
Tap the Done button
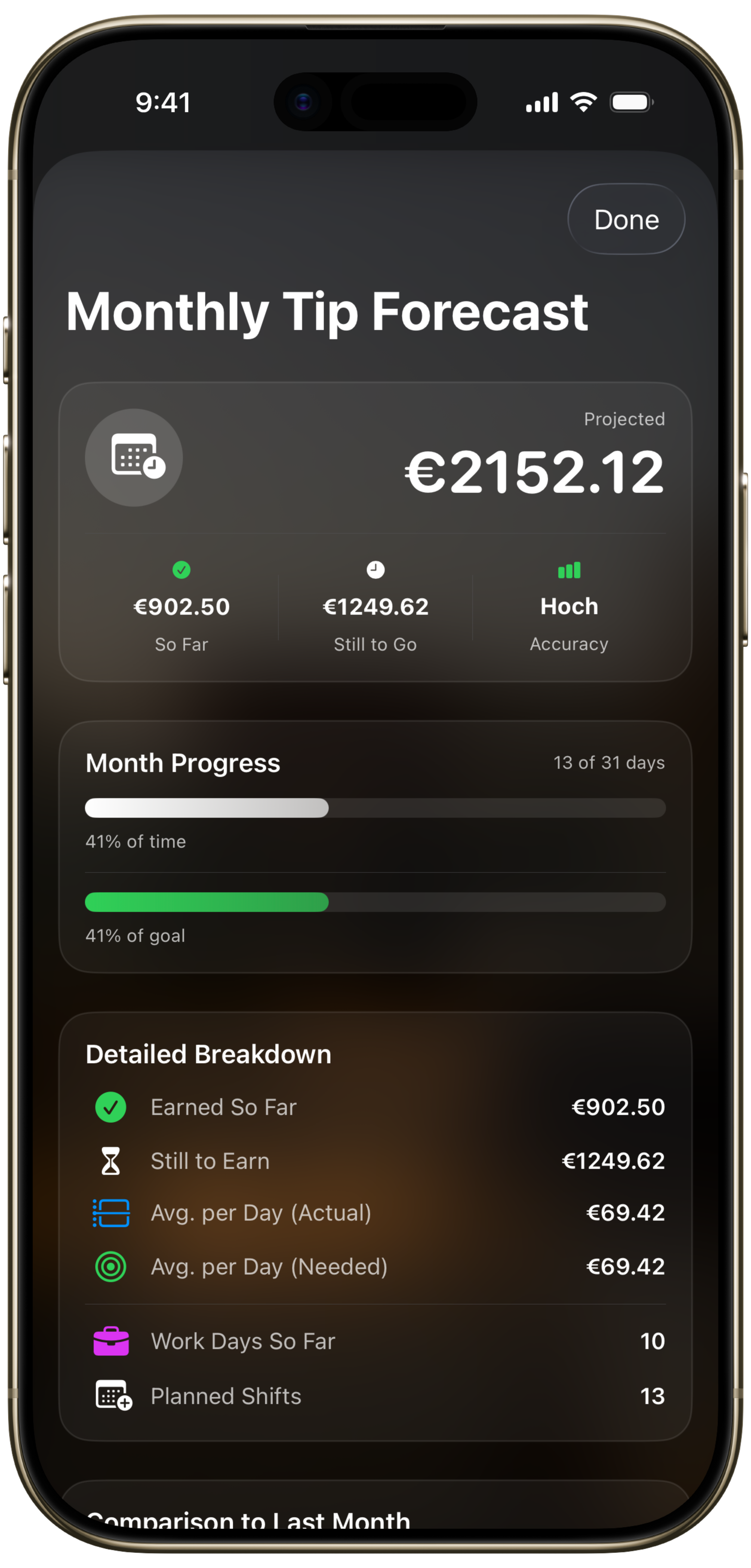[x=626, y=219]
